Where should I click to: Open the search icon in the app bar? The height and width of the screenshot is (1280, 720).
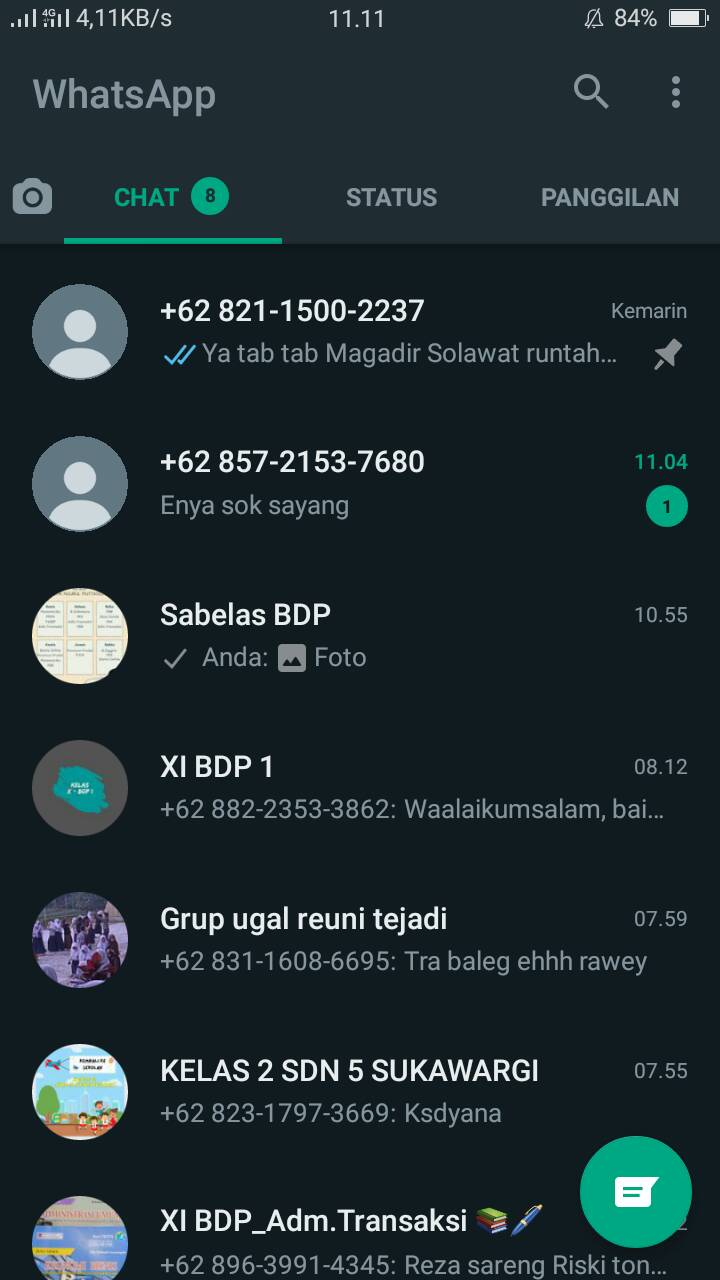coord(591,92)
